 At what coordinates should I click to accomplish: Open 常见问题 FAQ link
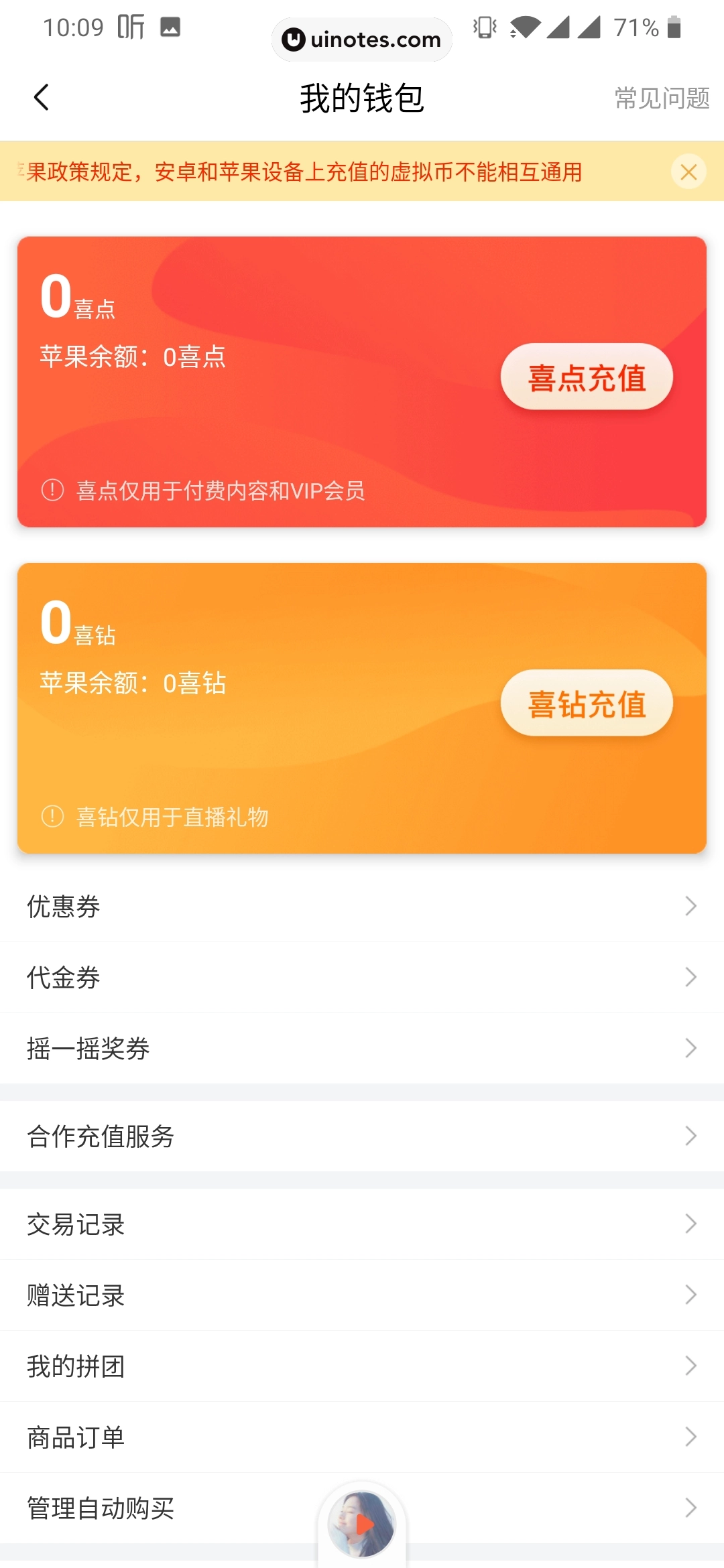point(662,98)
